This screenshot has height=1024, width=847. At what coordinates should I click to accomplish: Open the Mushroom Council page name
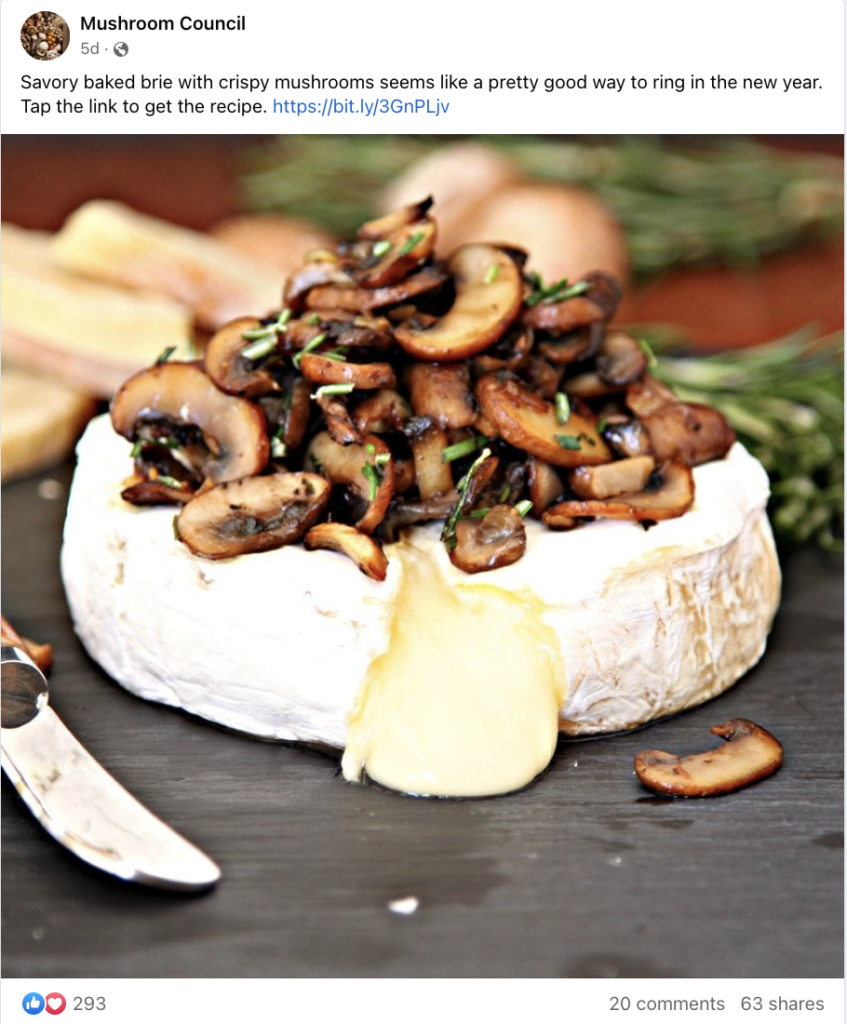pos(162,24)
